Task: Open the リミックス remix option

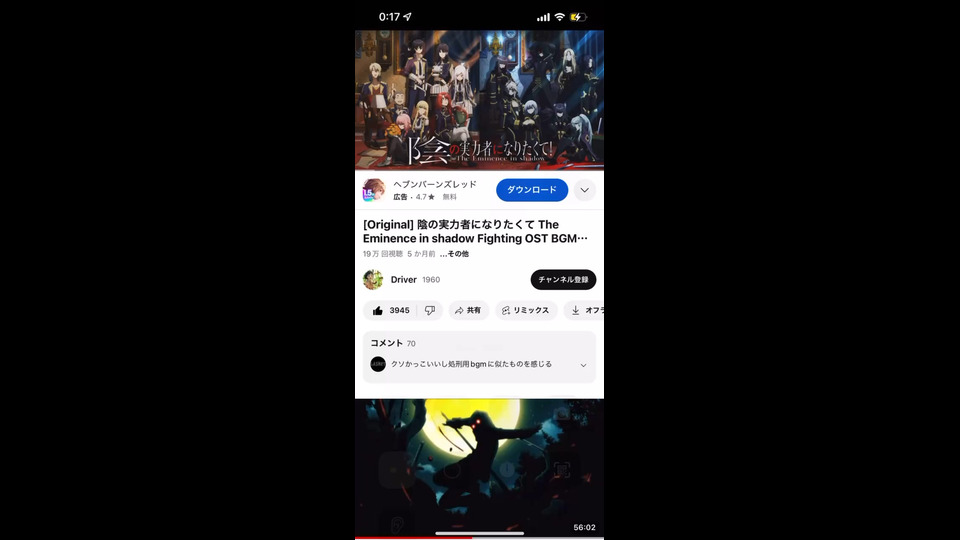Action: click(x=525, y=311)
